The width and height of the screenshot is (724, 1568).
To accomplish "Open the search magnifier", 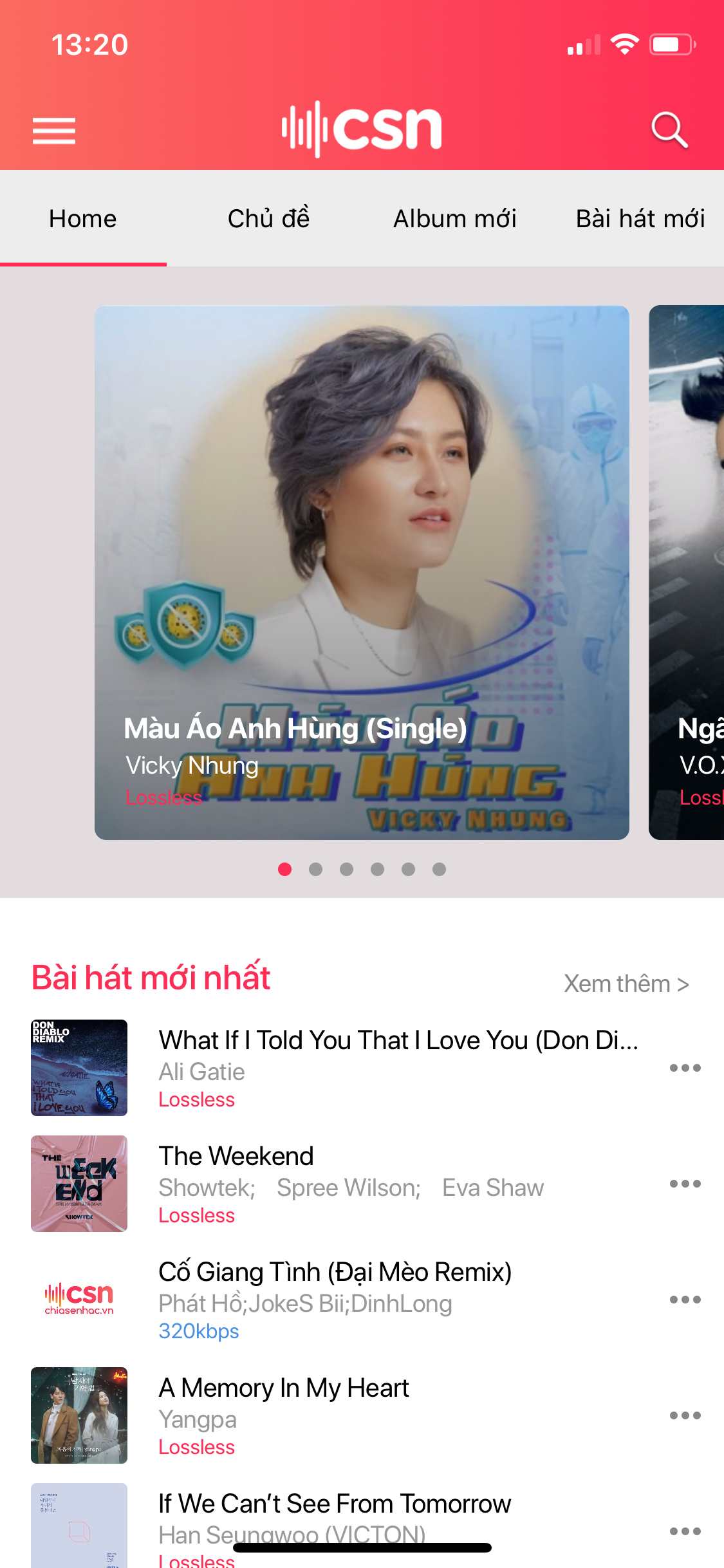I will coord(669,130).
